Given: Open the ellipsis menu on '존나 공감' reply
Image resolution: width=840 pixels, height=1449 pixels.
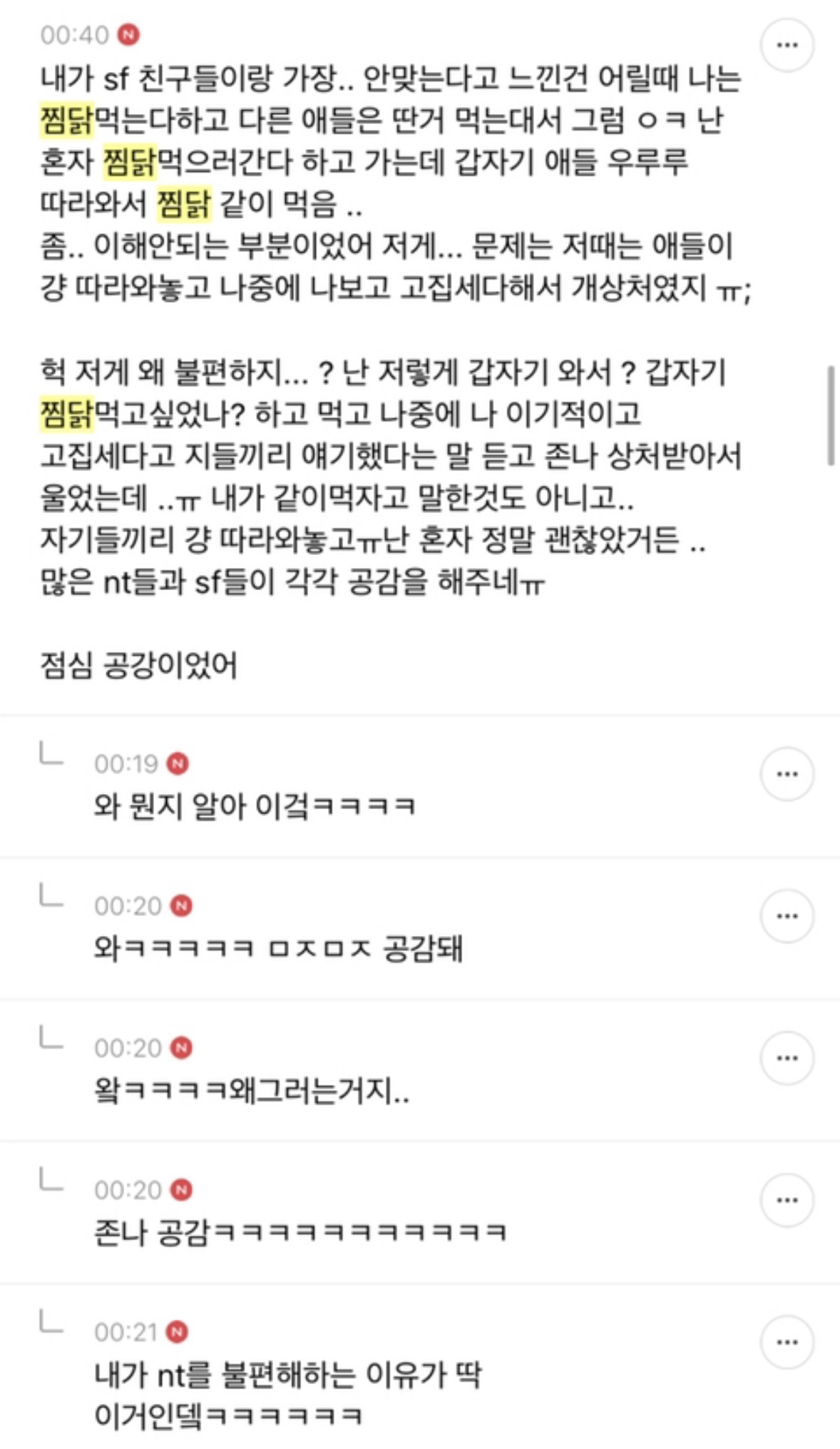Looking at the screenshot, I should tap(787, 1200).
